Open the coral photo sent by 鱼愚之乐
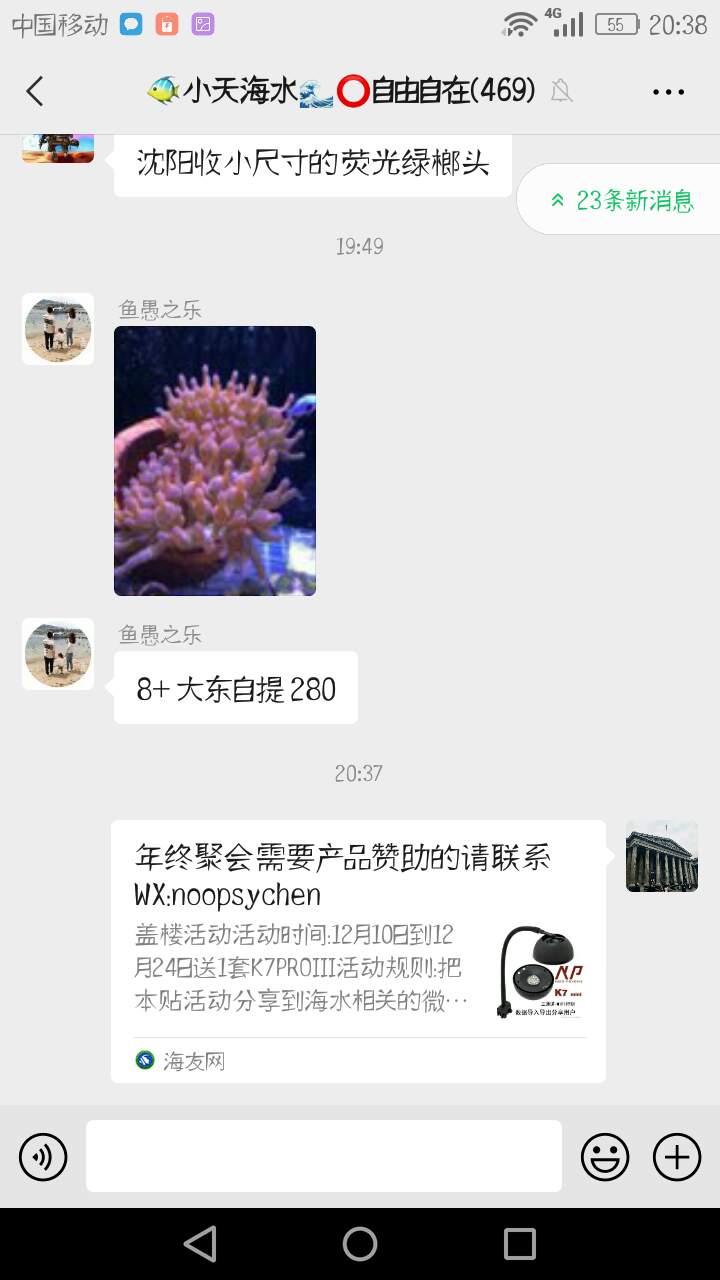The image size is (720, 1280). click(215, 461)
